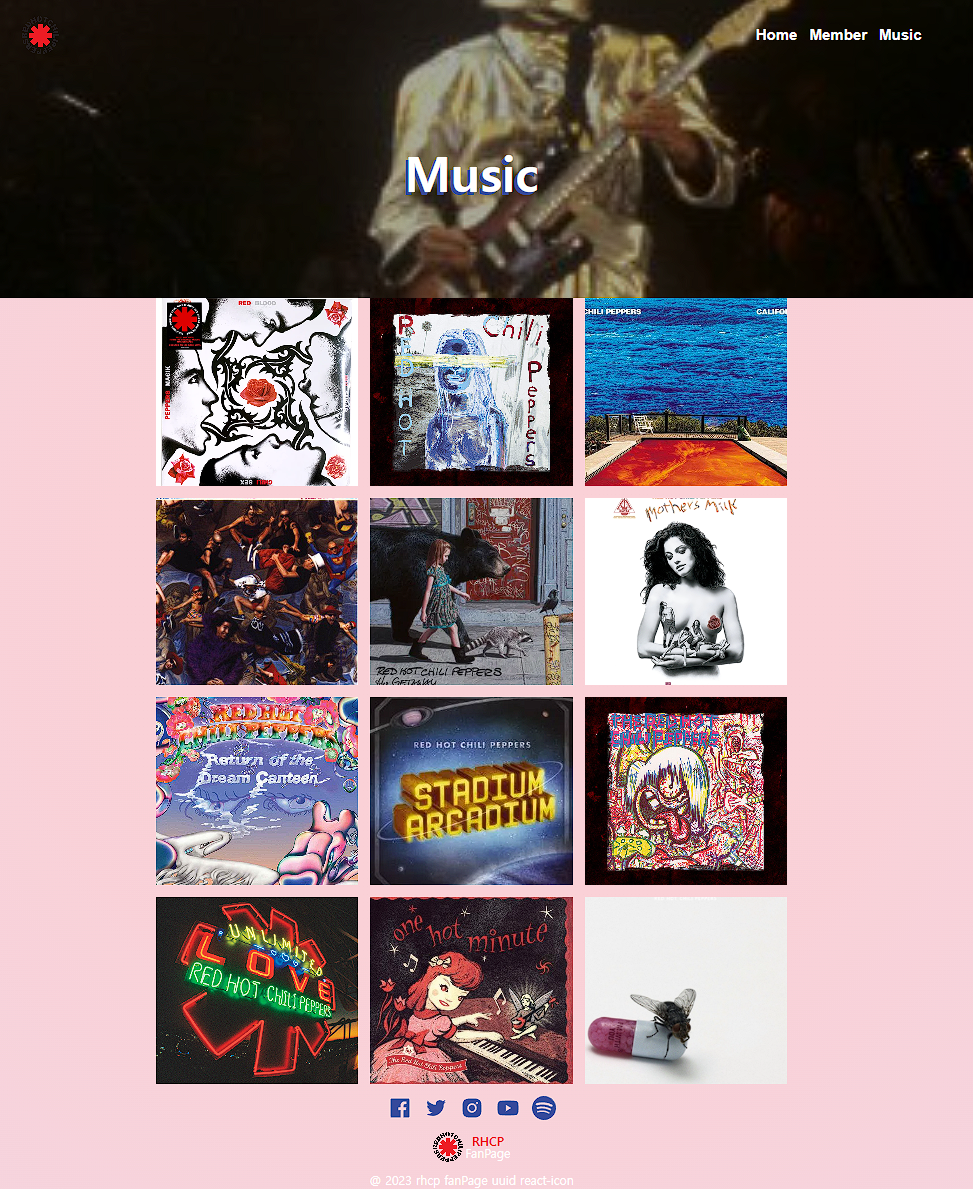The image size is (973, 1189).
Task: Open the Home nav link
Action: point(776,35)
